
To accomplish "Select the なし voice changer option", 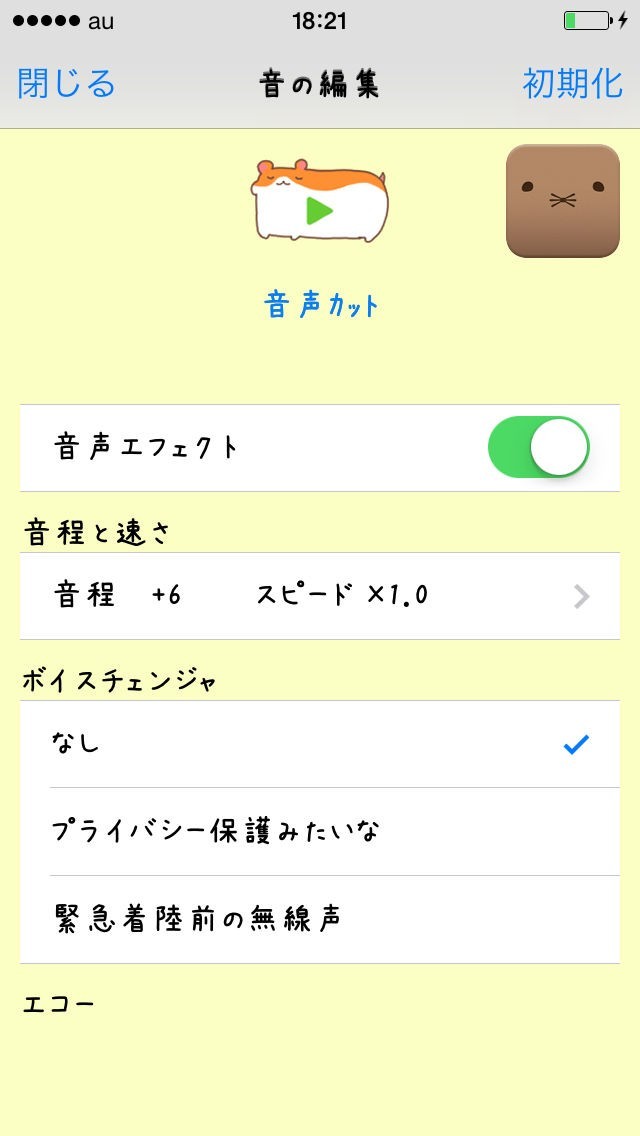I will (320, 744).
